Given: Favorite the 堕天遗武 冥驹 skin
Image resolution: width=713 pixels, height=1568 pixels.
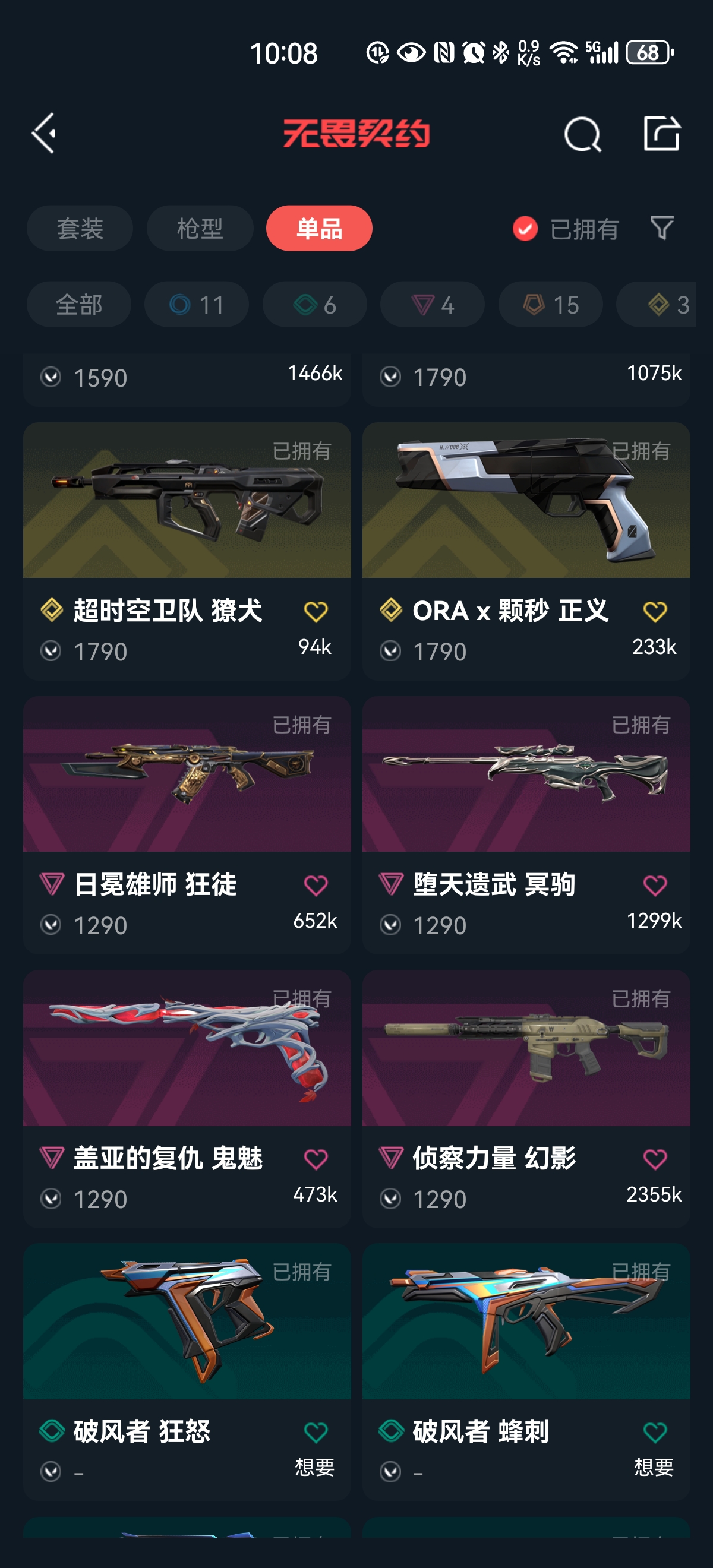Looking at the screenshot, I should click(655, 886).
